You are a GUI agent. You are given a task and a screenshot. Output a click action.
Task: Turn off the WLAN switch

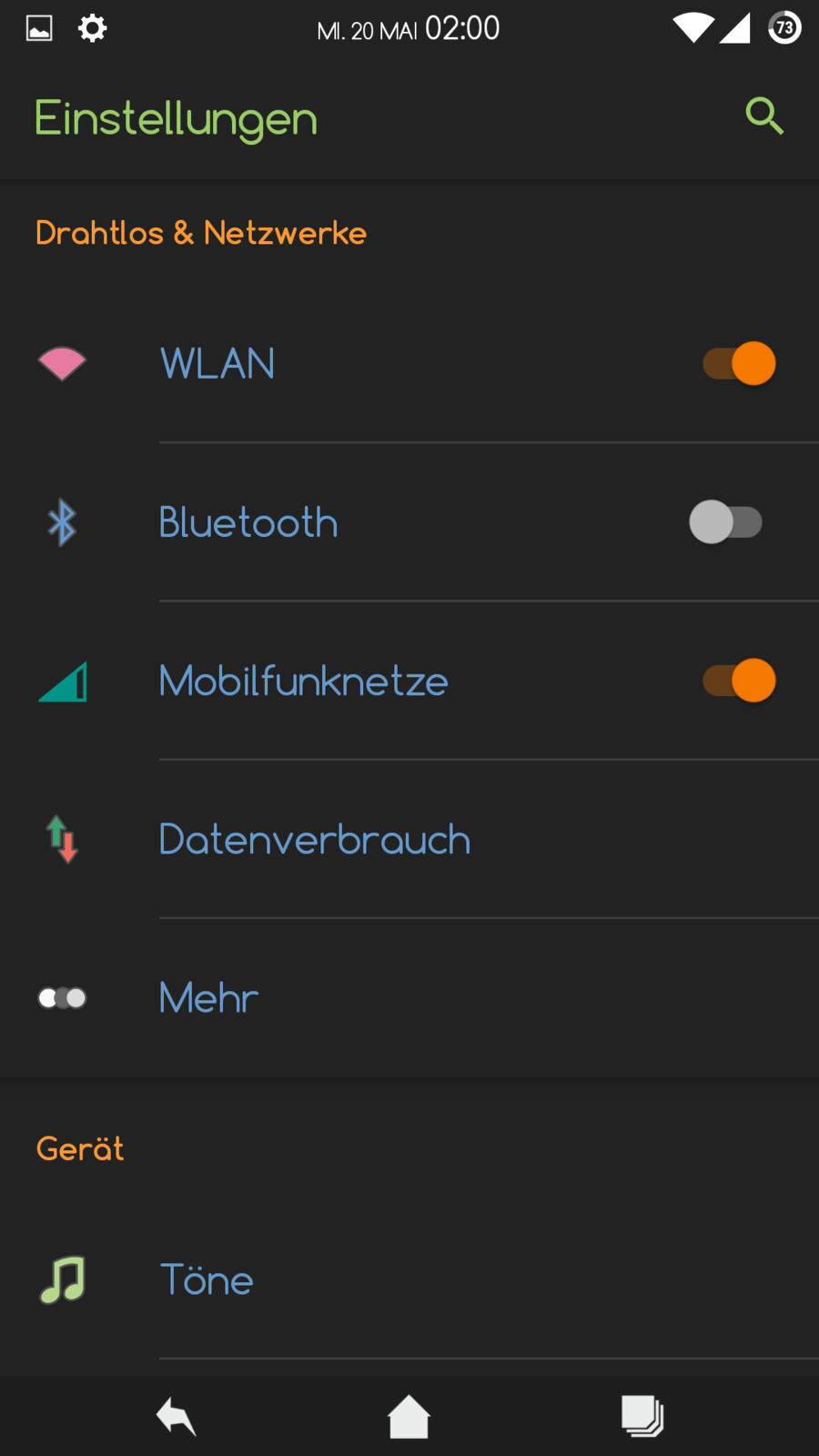point(740,364)
